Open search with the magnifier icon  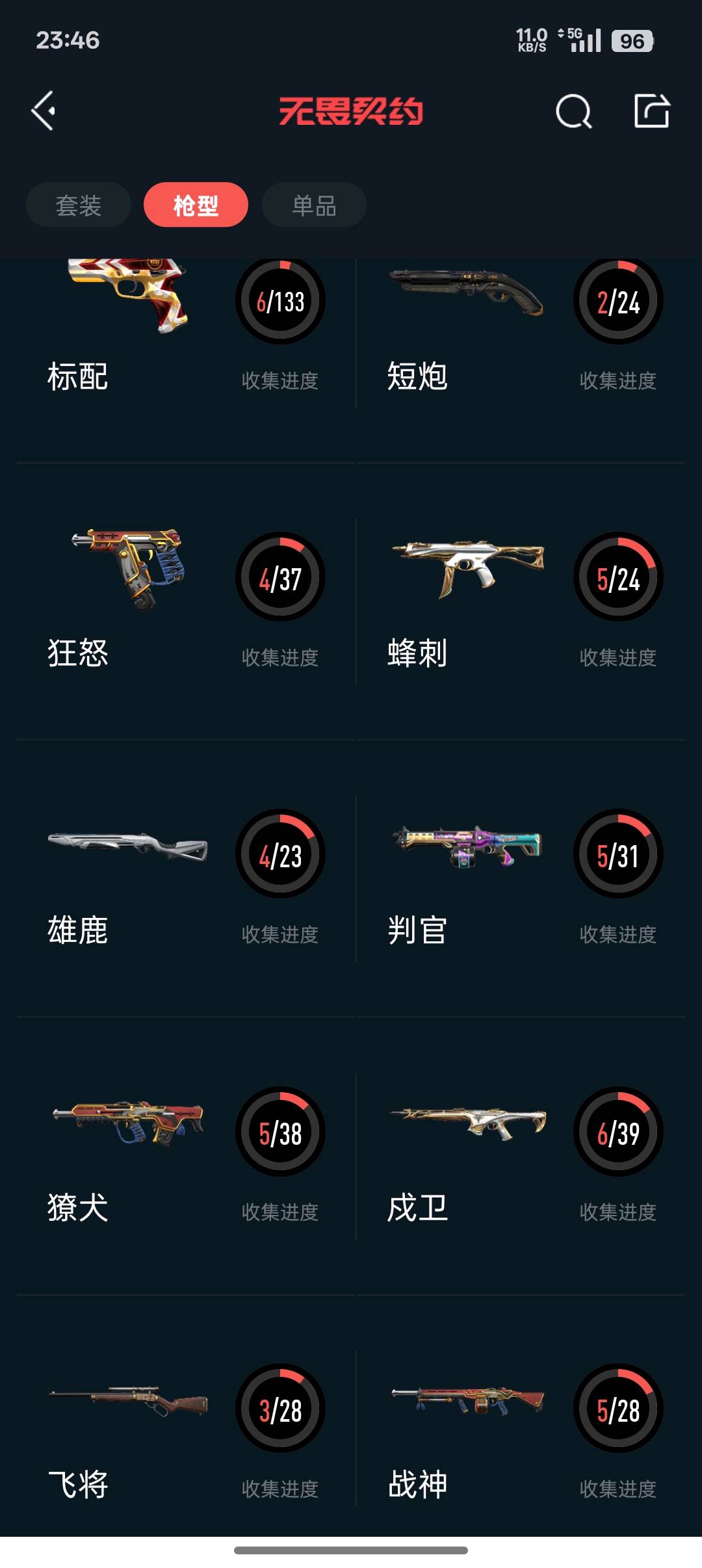(573, 111)
